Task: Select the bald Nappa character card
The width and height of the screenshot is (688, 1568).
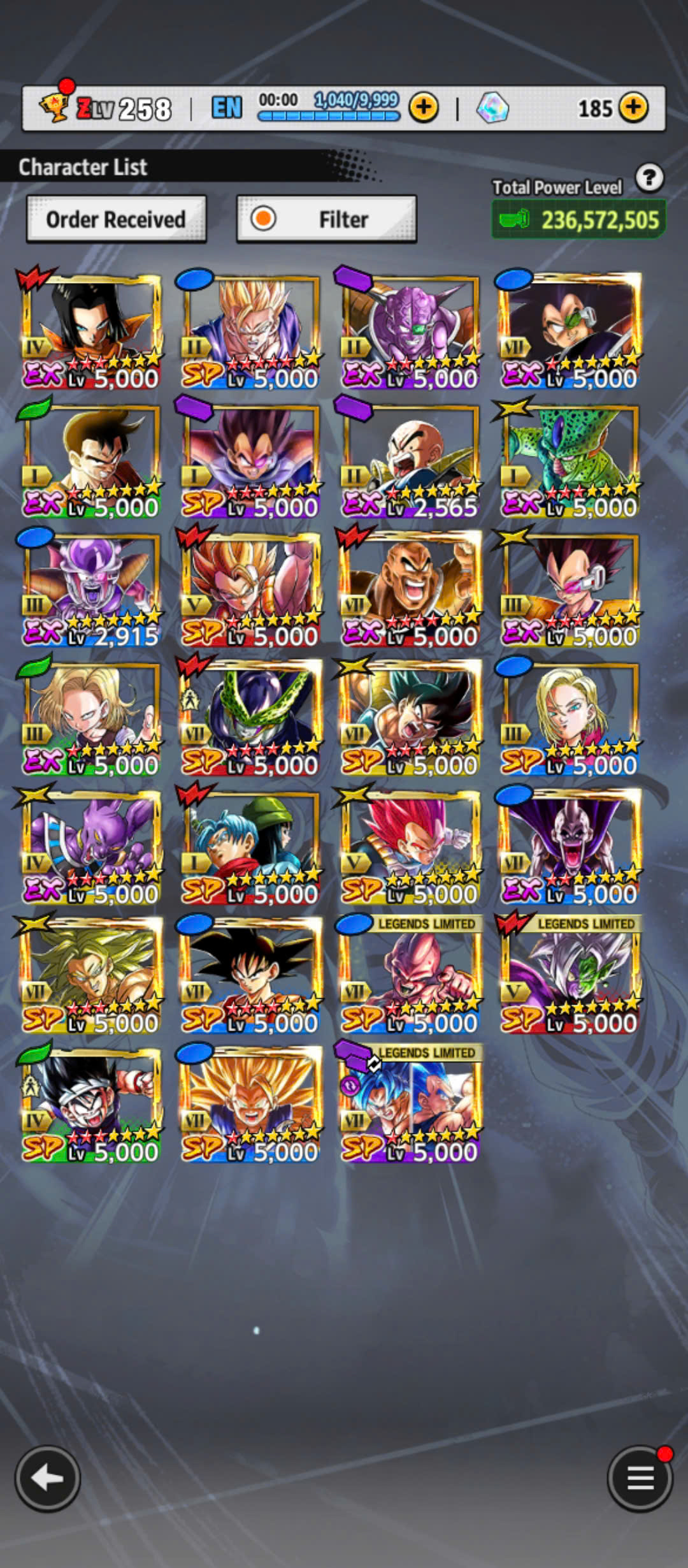Action: click(409, 586)
